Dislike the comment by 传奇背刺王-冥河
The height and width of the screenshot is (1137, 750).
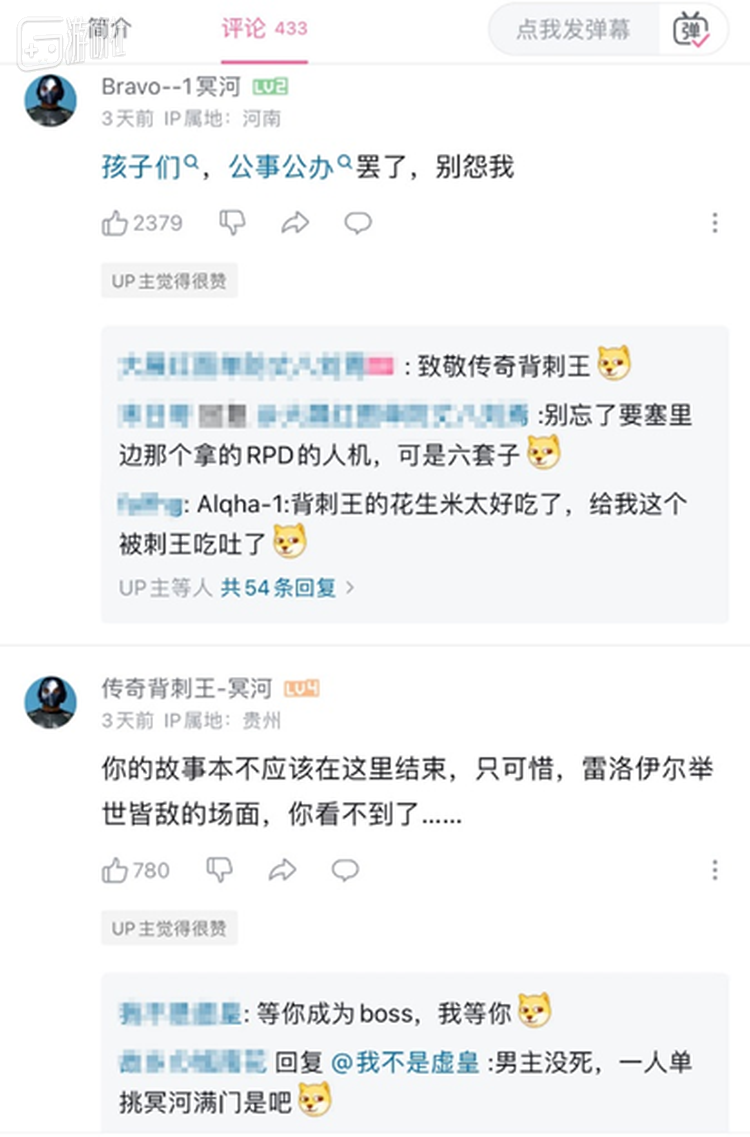[219, 870]
